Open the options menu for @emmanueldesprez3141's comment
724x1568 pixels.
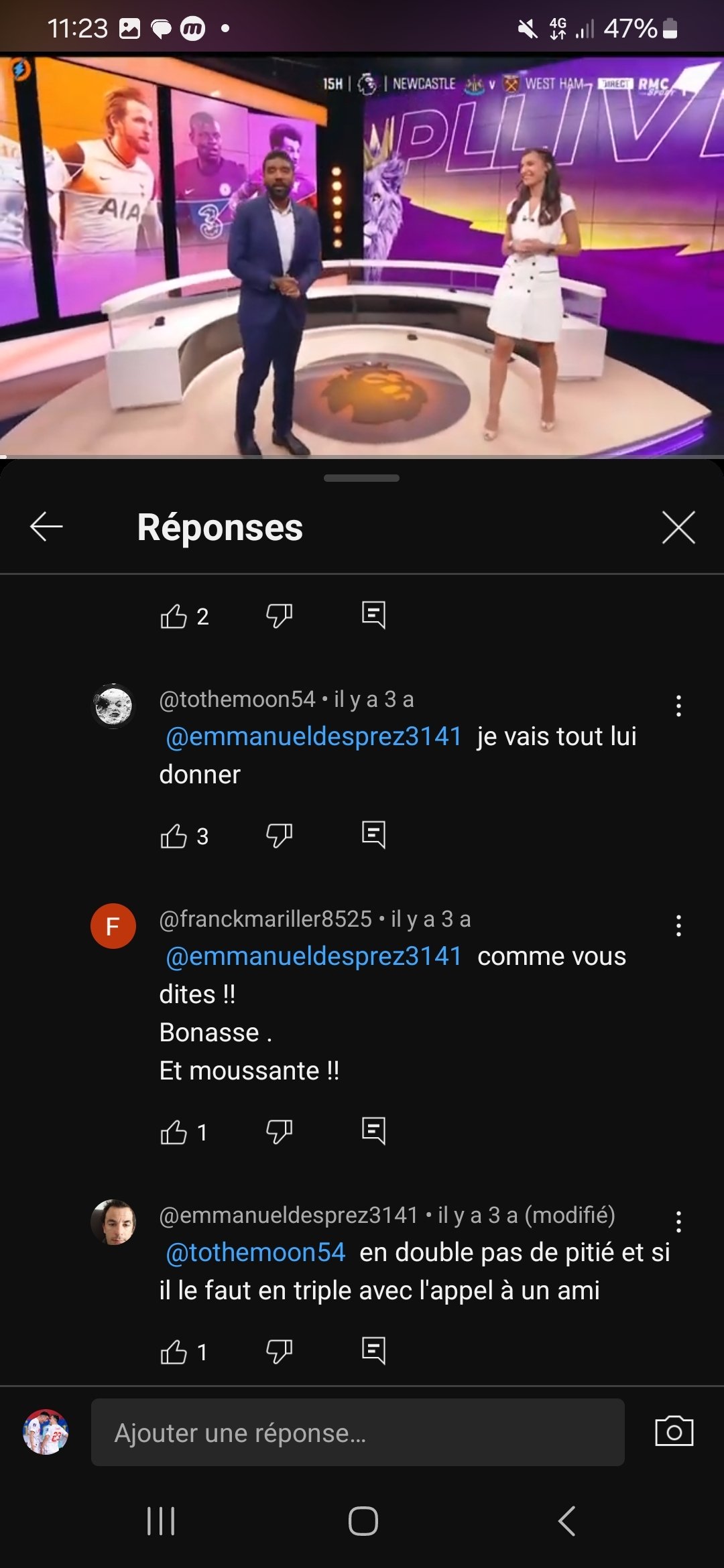678,1222
